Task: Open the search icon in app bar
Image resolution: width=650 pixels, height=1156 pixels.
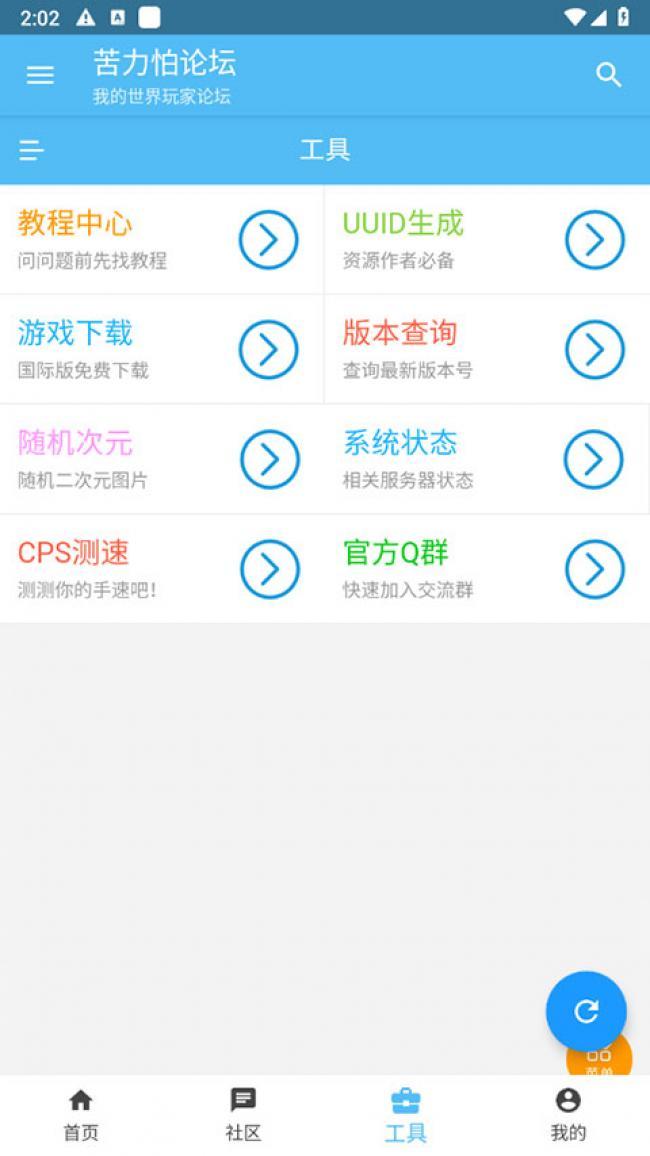Action: (x=609, y=75)
